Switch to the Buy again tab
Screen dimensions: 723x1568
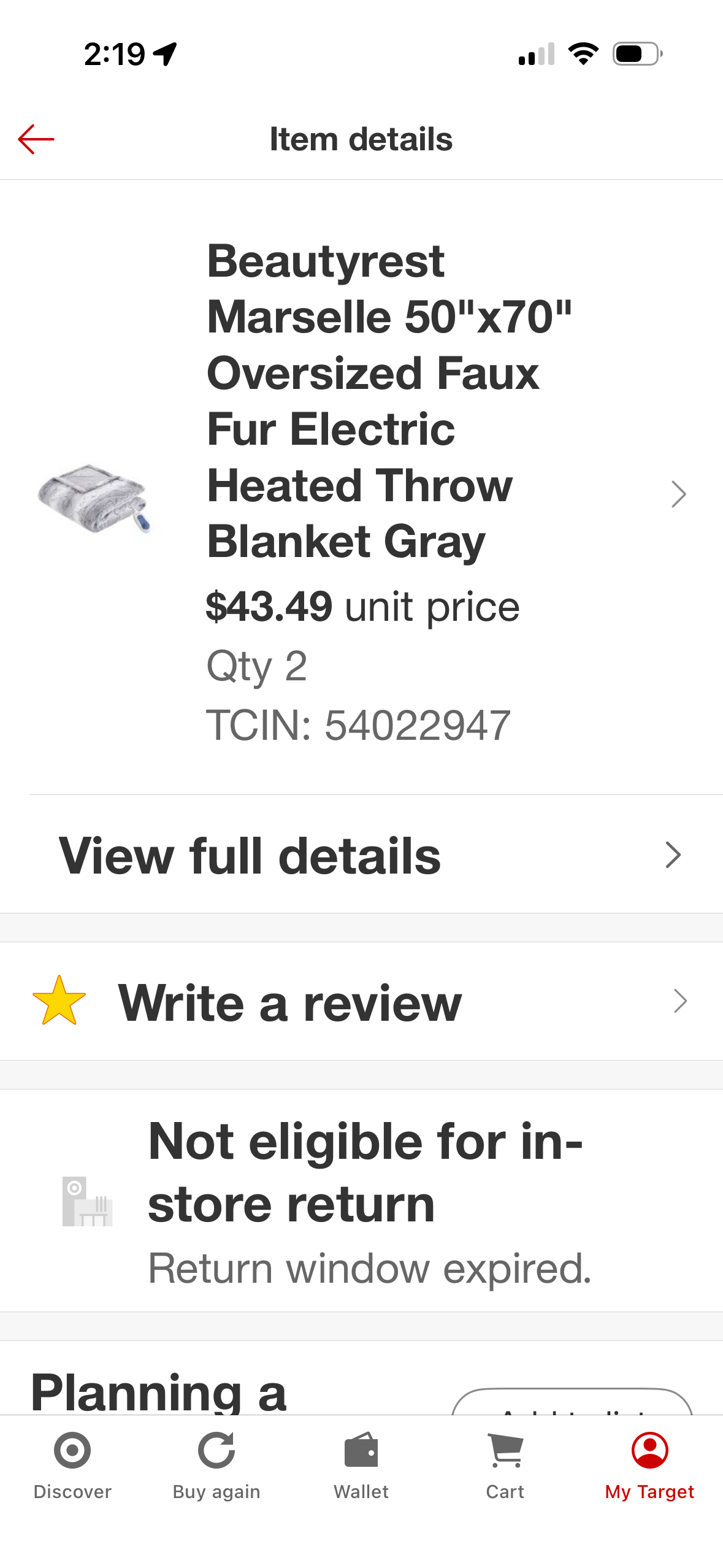216,1466
